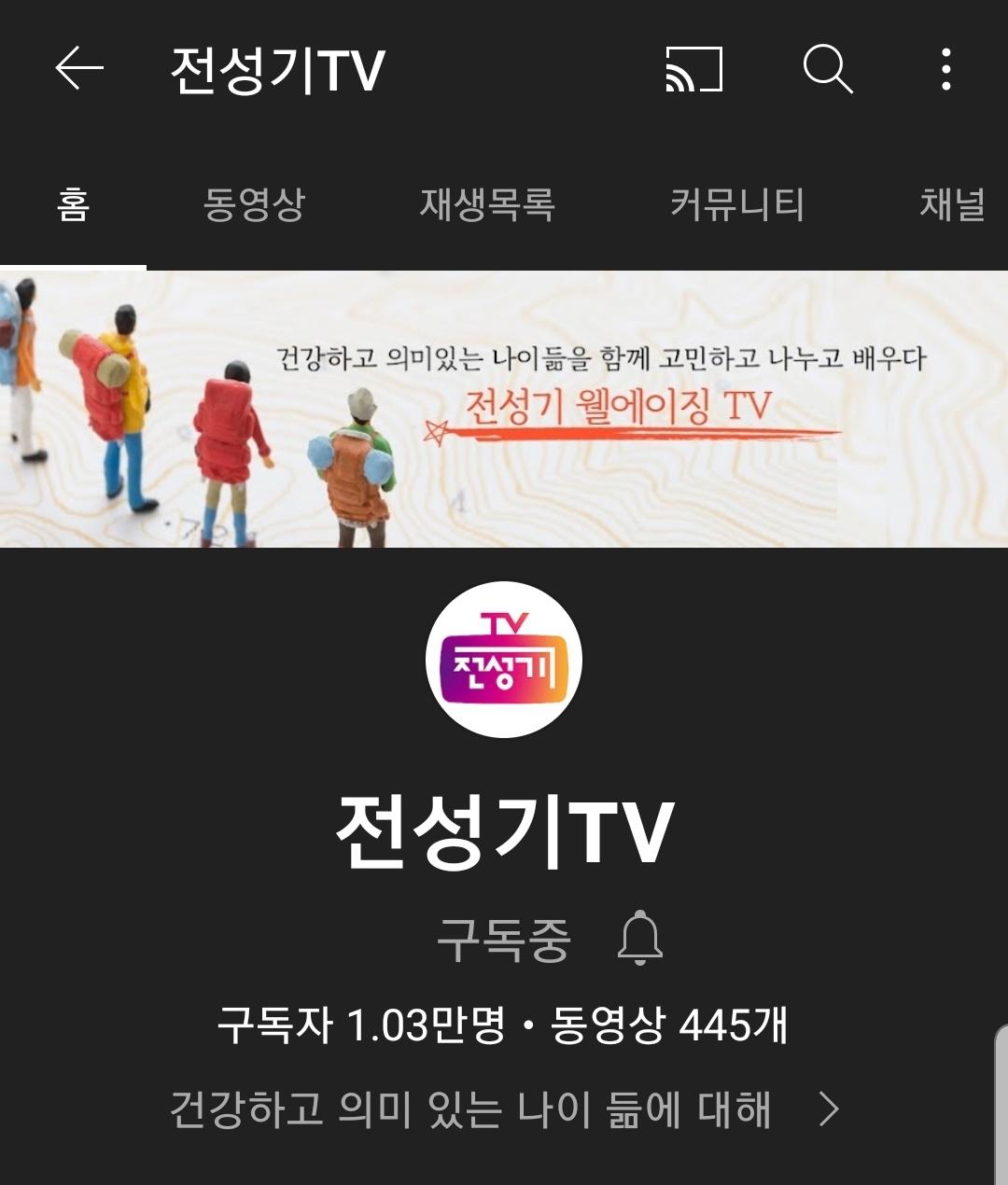Open the three-dot overflow menu
Image resolution: width=1008 pixels, height=1185 pixels.
coord(945,70)
